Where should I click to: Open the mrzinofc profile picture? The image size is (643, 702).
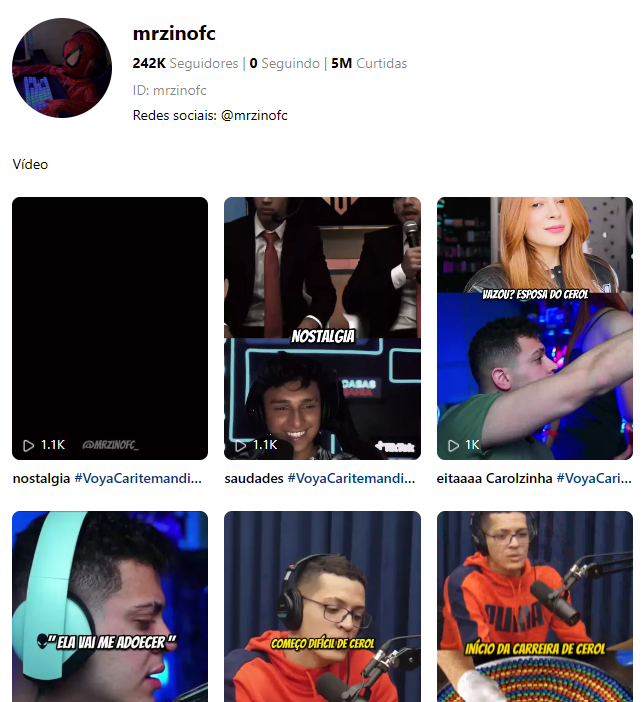61,68
